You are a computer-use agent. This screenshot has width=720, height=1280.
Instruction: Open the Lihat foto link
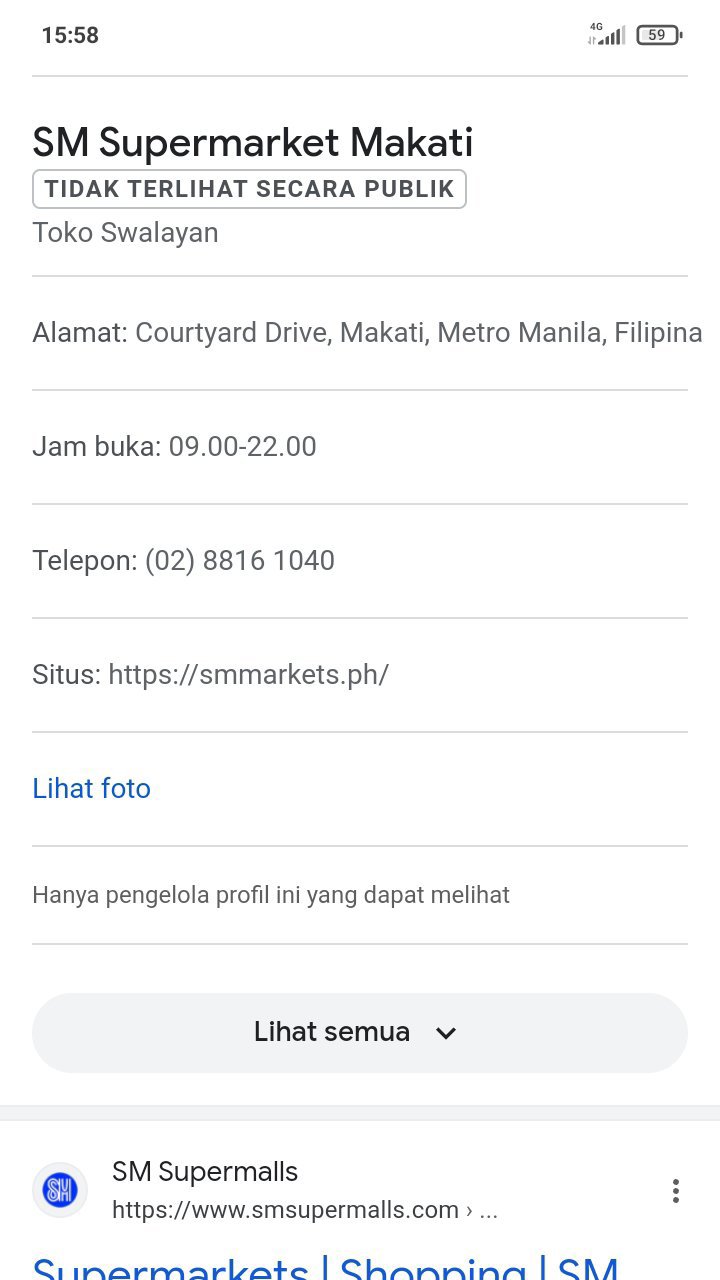click(x=91, y=788)
